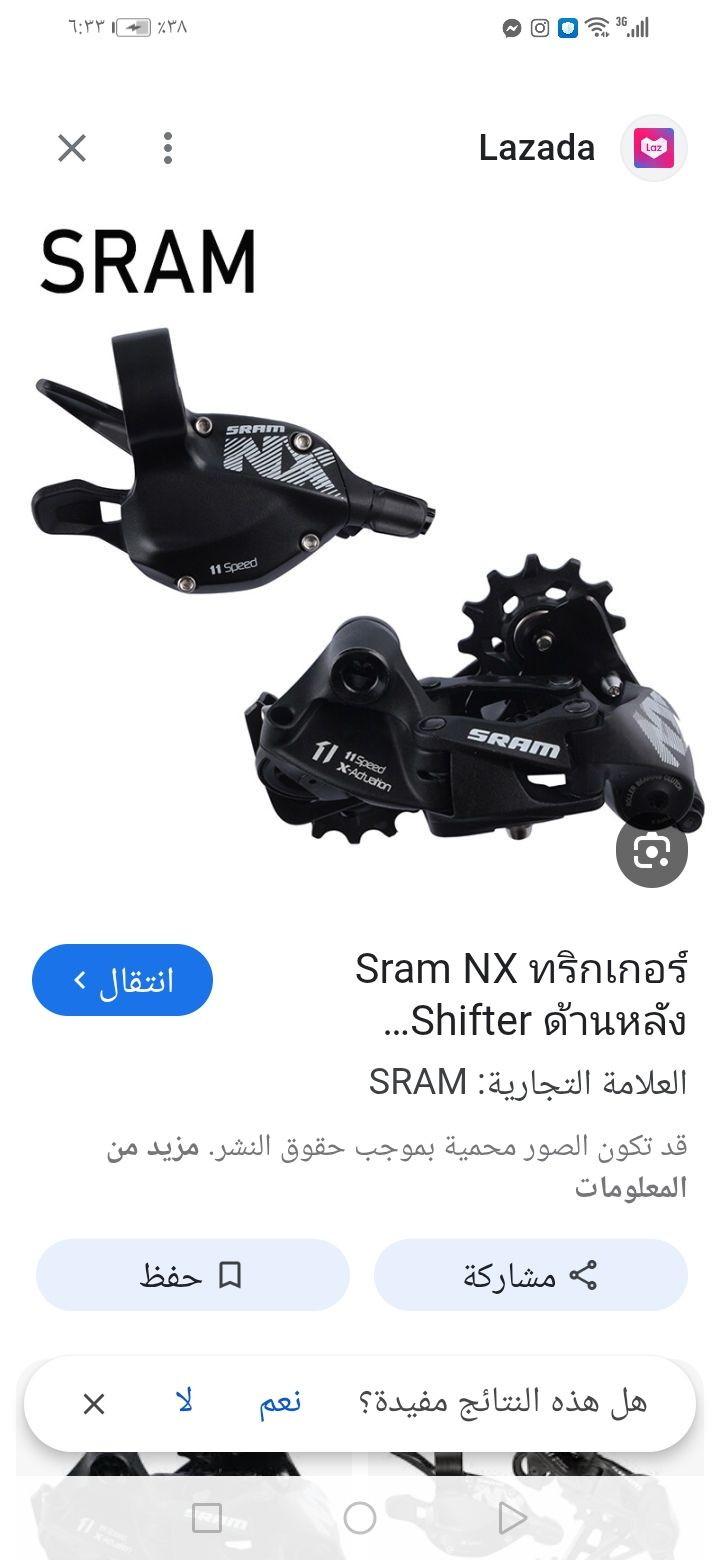Tap the blue انتقال visit button
This screenshot has width=720, height=1560.
[123, 980]
